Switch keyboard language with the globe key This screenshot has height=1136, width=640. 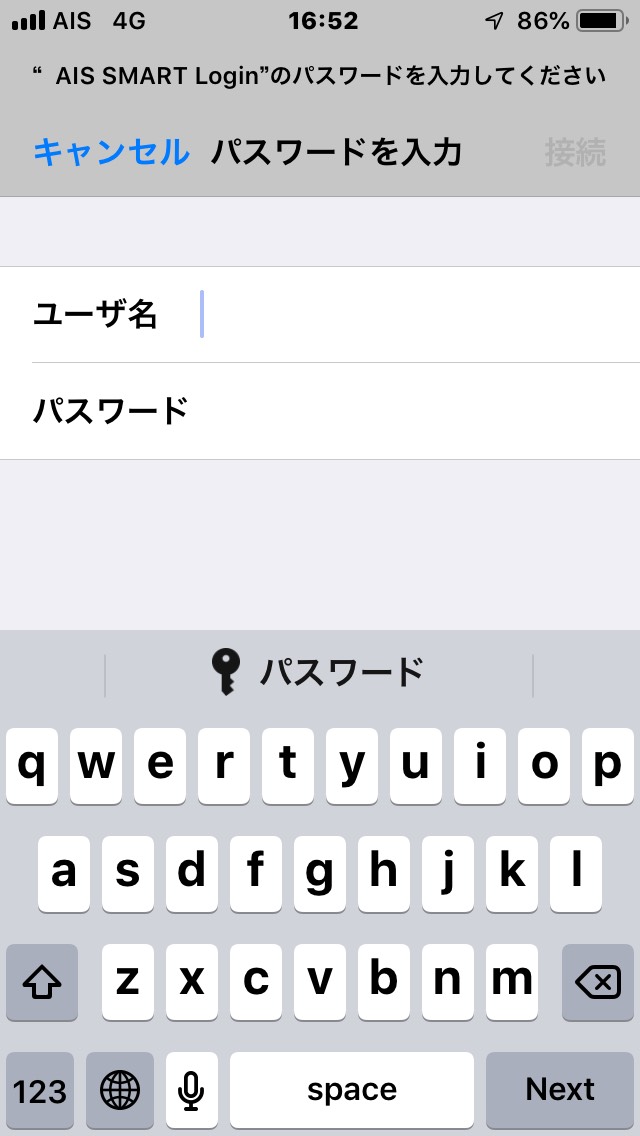pyautogui.click(x=120, y=1089)
